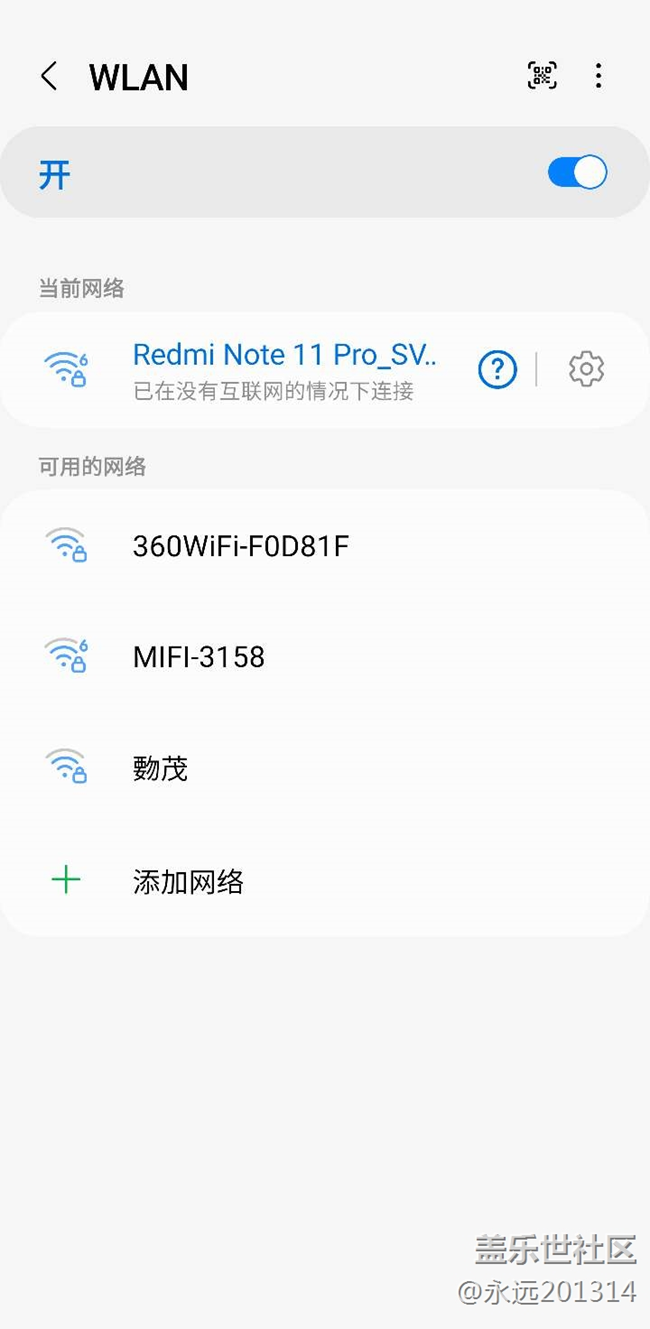650x1329 pixels.
Task: Open the more options menu
Action: (598, 76)
